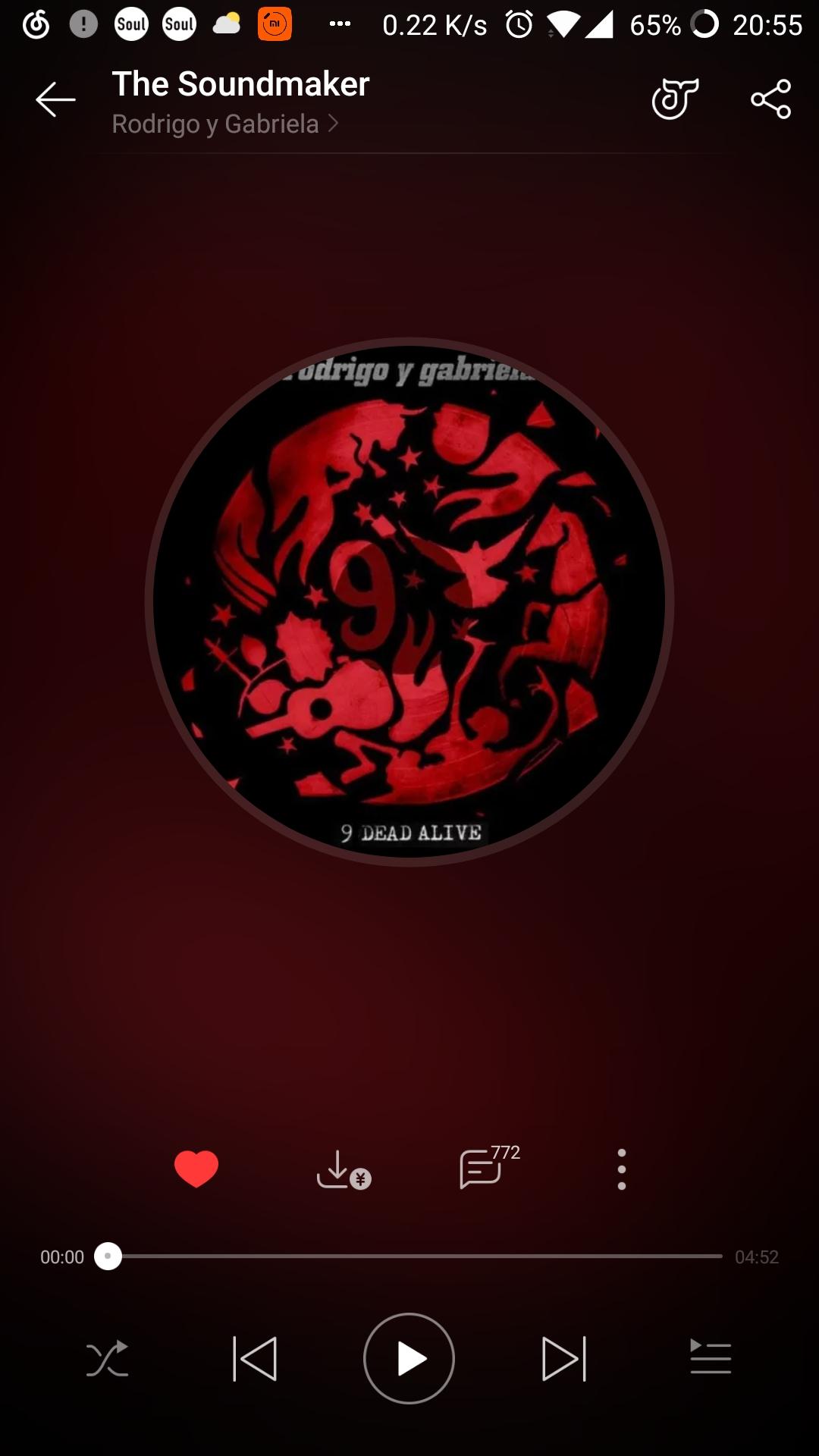Change the shuffle play mode
The height and width of the screenshot is (1456, 819).
(107, 1359)
